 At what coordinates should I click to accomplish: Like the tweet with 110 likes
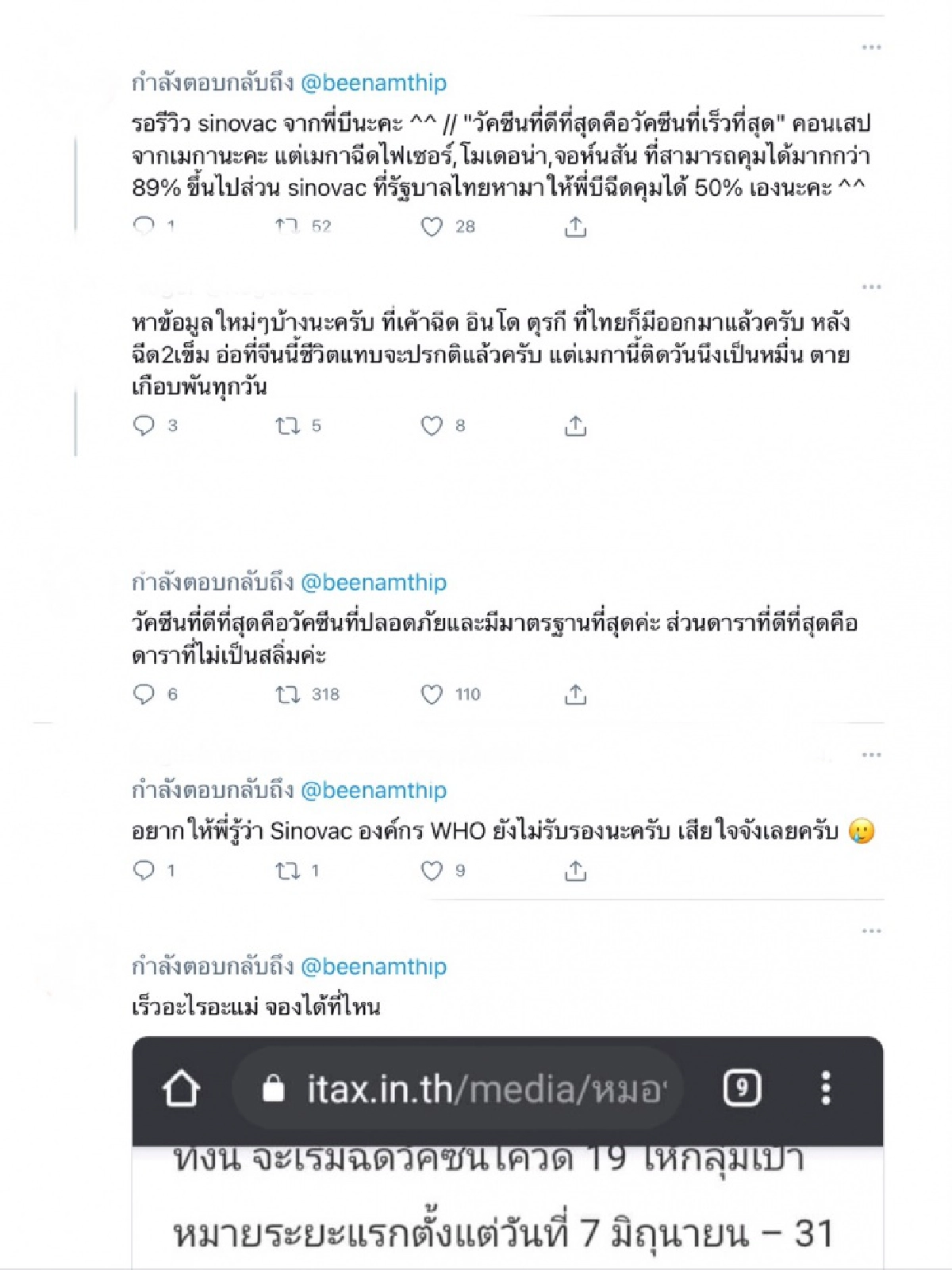(431, 694)
